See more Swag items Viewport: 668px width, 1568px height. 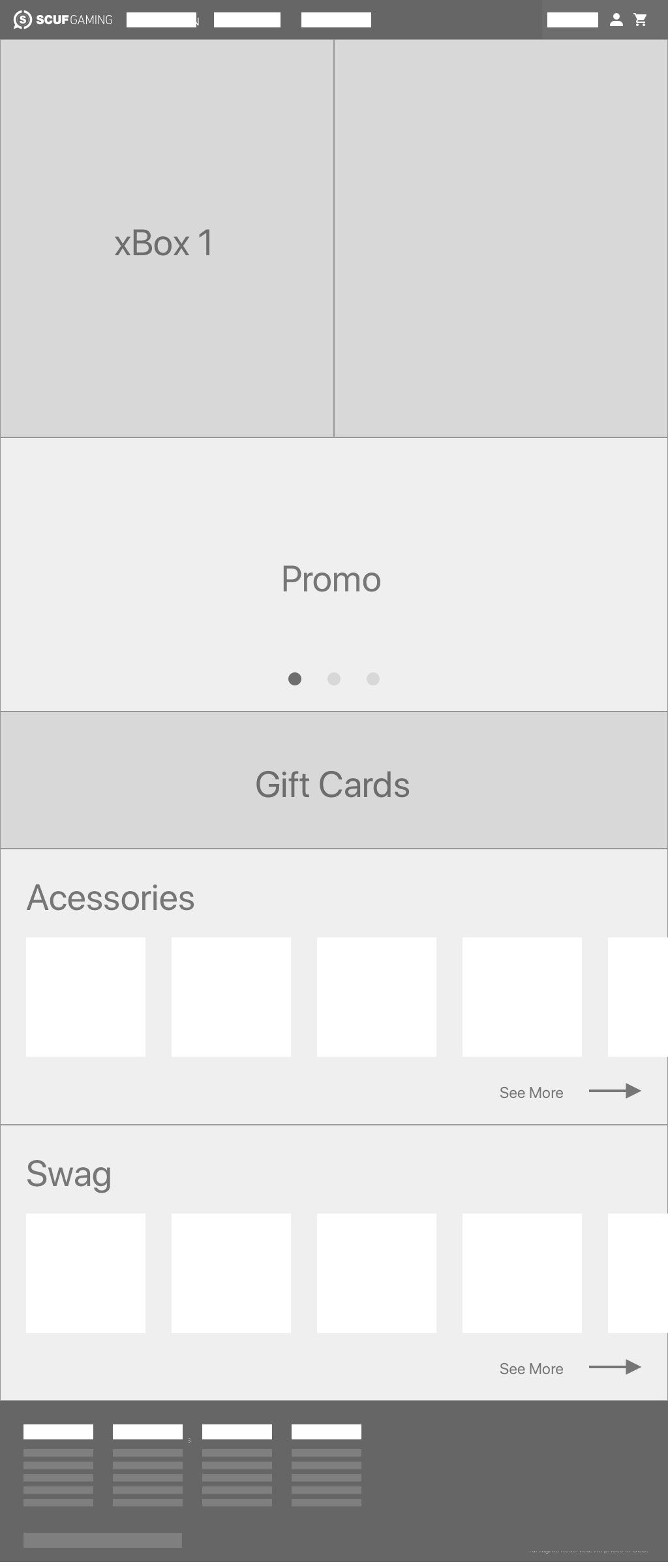[569, 1368]
